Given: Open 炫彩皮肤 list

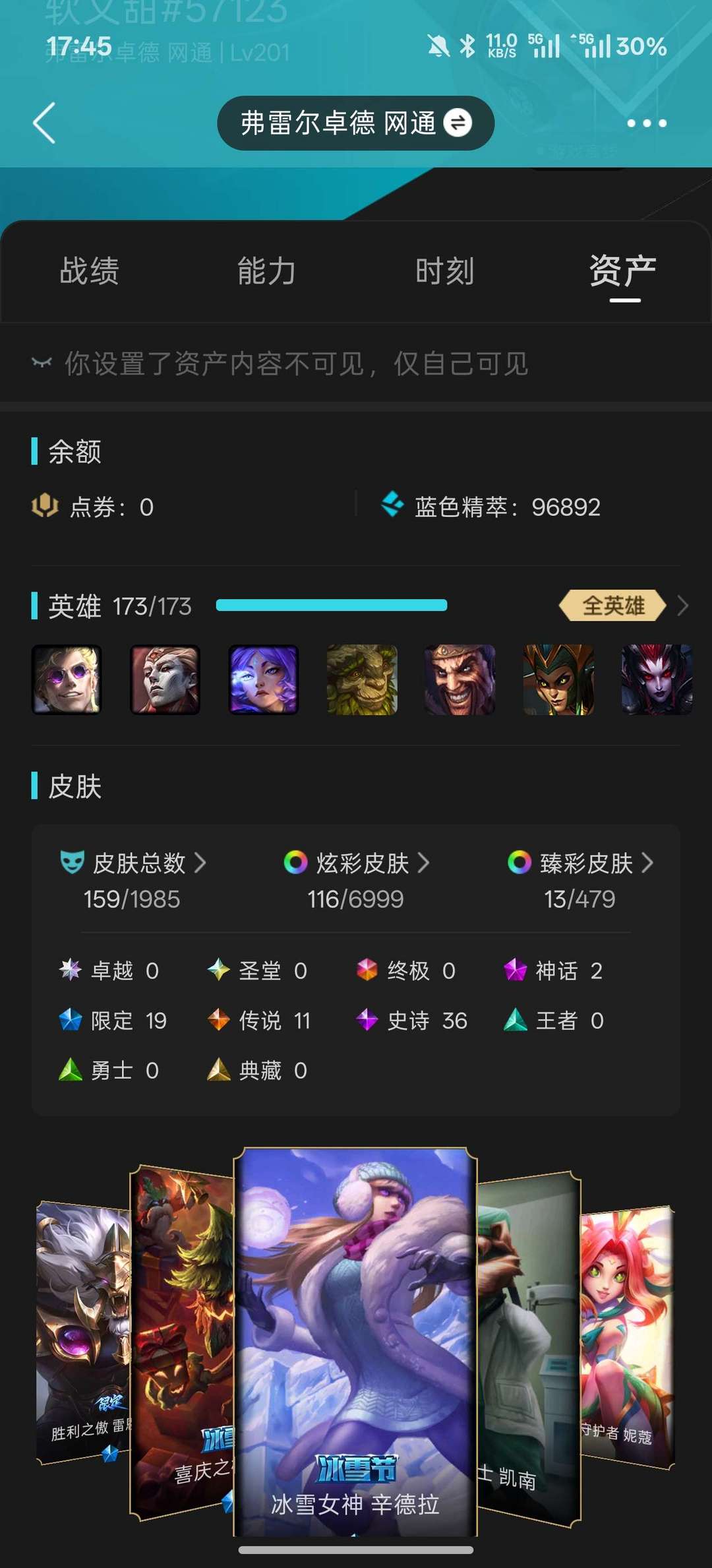Looking at the screenshot, I should click(356, 863).
